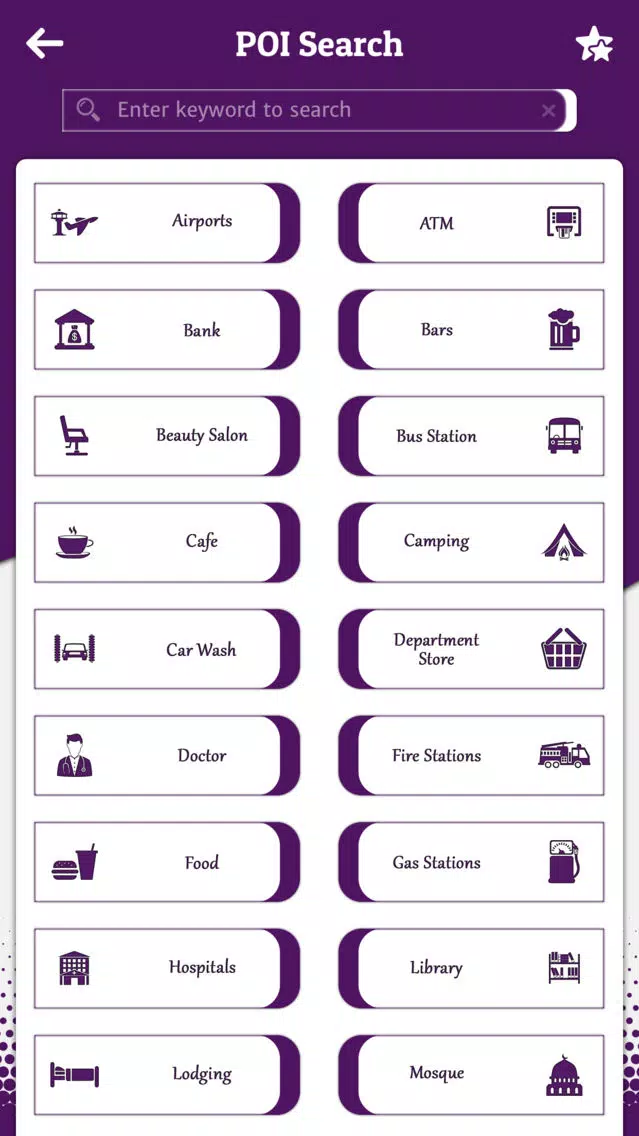Browse the Hospitals category
The image size is (639, 1136).
pos(167,969)
